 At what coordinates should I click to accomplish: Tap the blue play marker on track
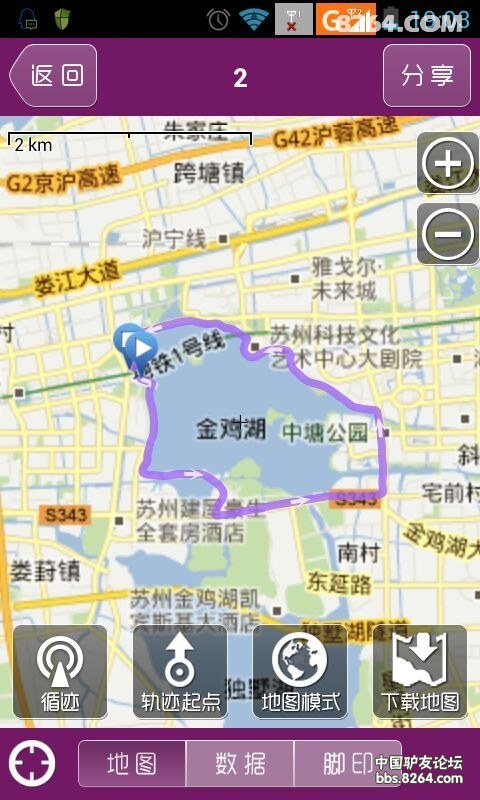[139, 347]
